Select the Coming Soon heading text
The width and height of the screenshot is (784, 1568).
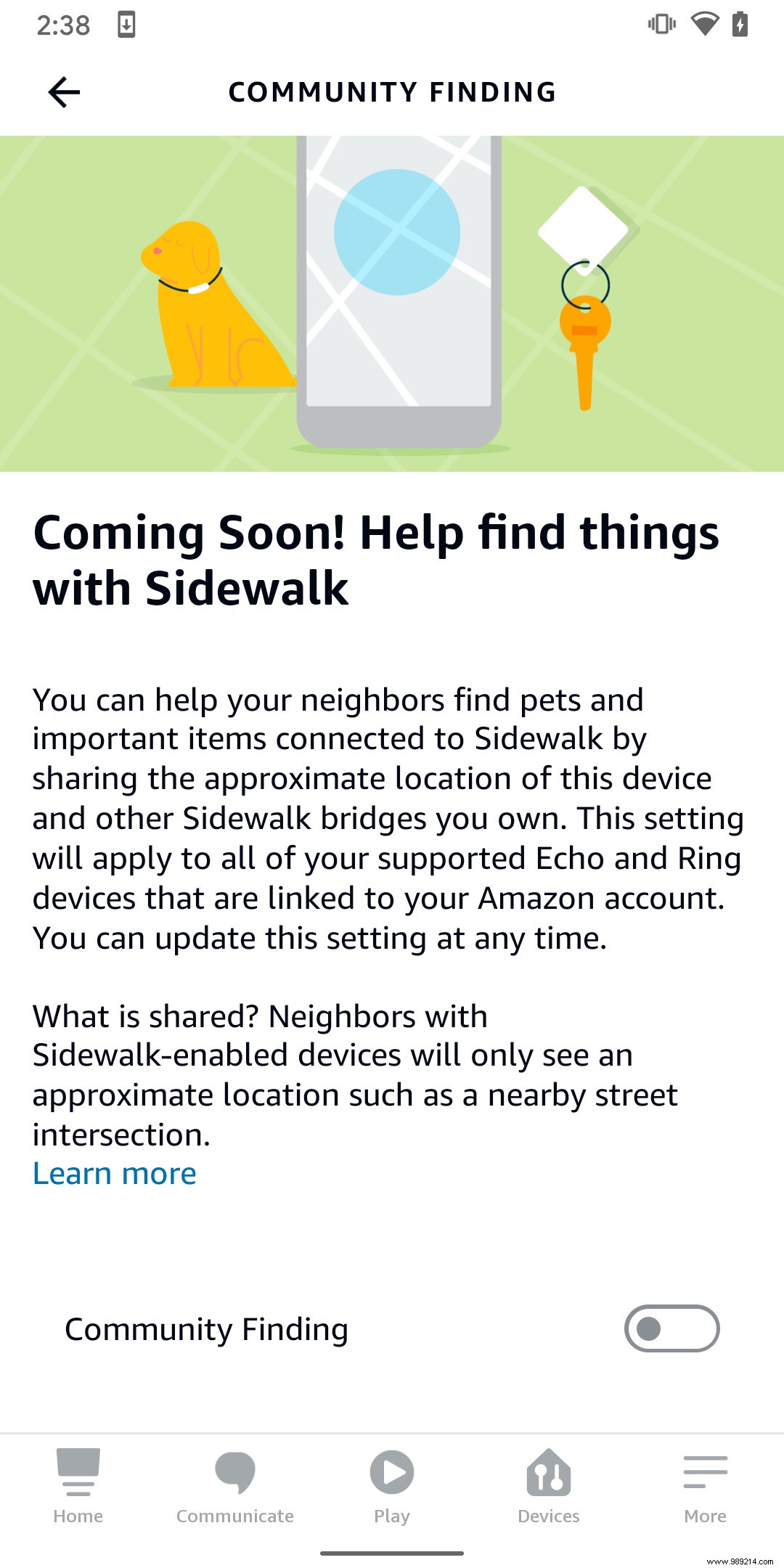377,560
